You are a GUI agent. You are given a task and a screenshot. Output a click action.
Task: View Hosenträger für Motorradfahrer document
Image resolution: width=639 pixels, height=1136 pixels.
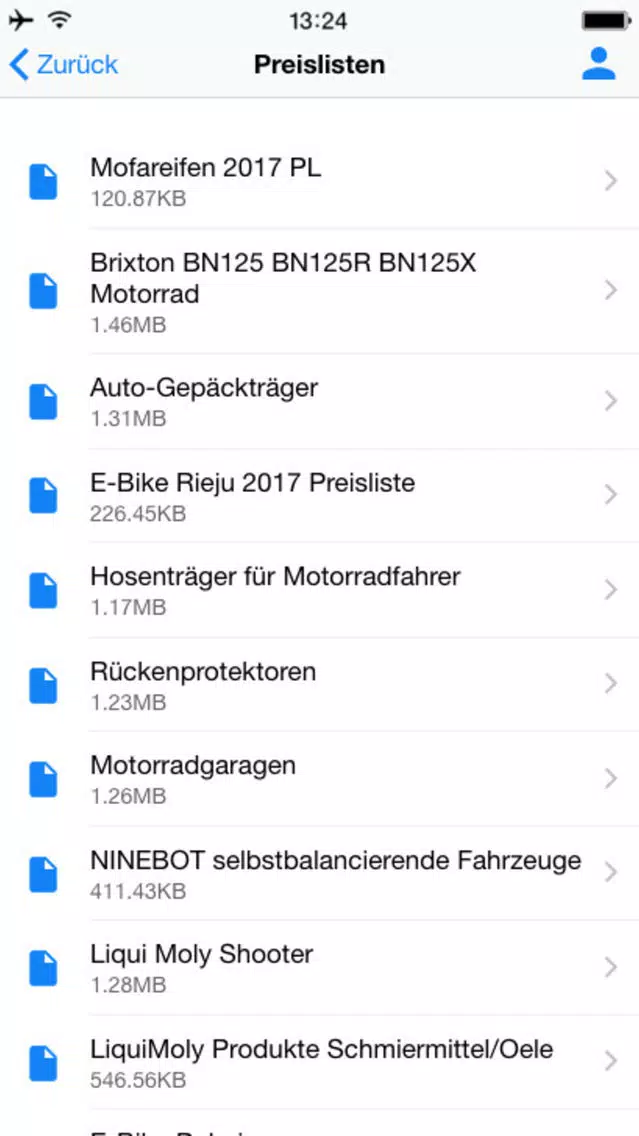tap(320, 590)
